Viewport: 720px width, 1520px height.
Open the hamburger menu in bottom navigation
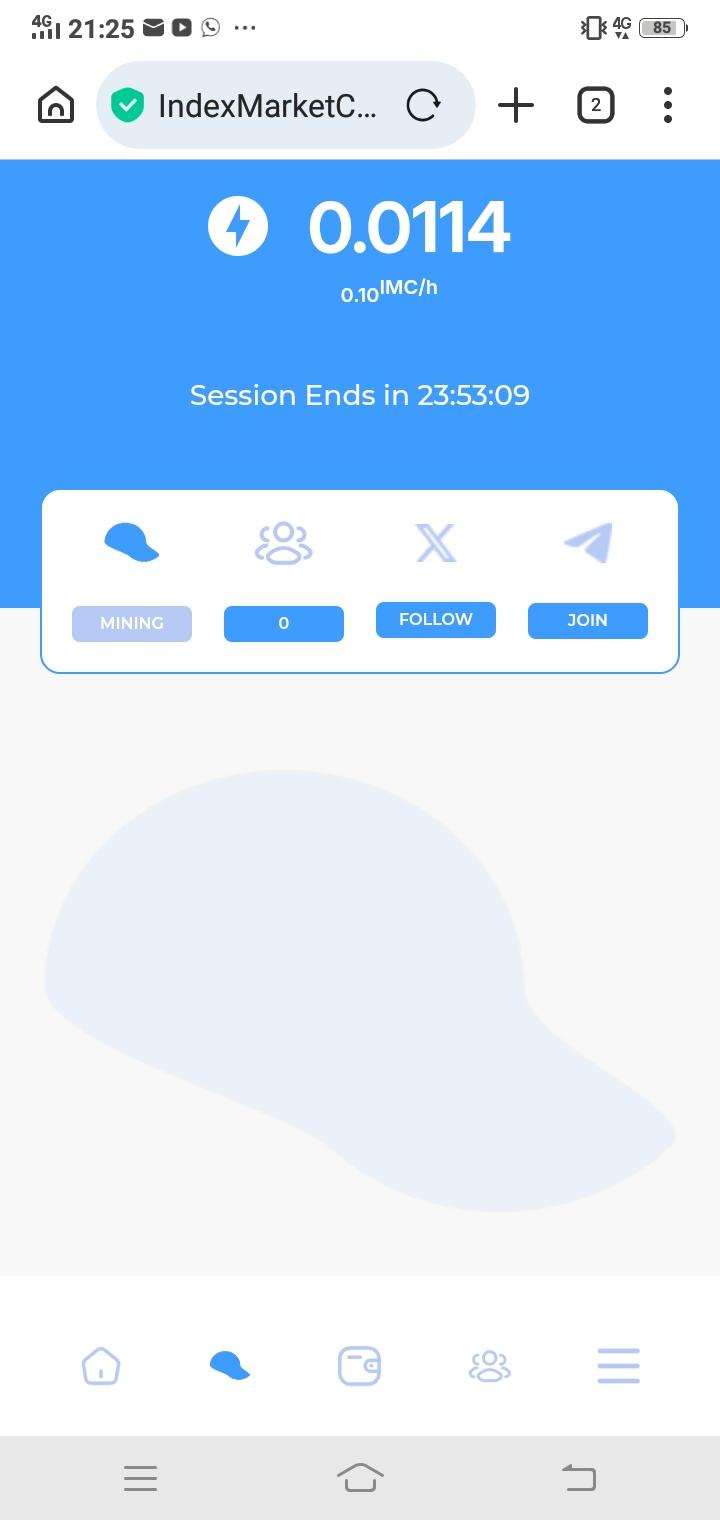point(618,1366)
